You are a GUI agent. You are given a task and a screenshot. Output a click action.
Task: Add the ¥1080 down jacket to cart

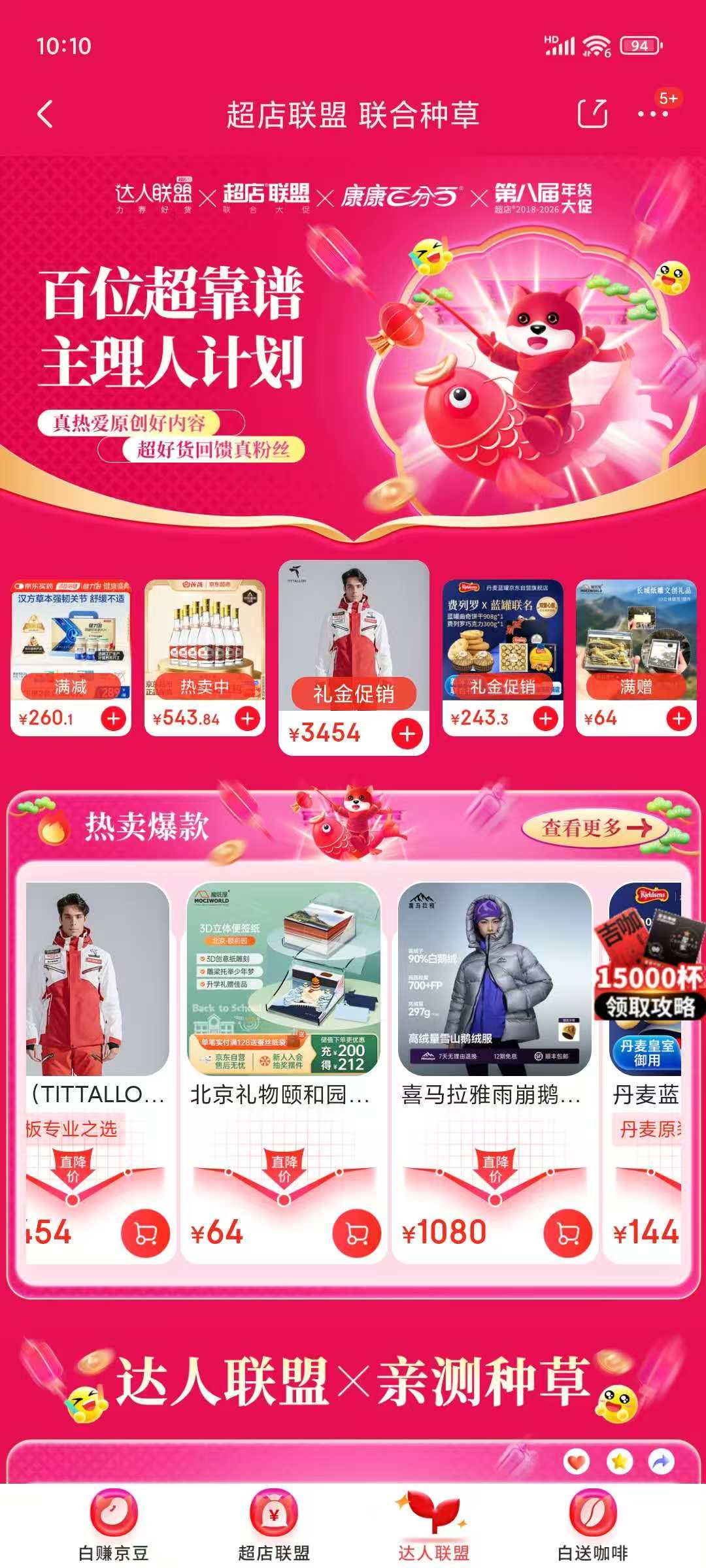tap(567, 1233)
